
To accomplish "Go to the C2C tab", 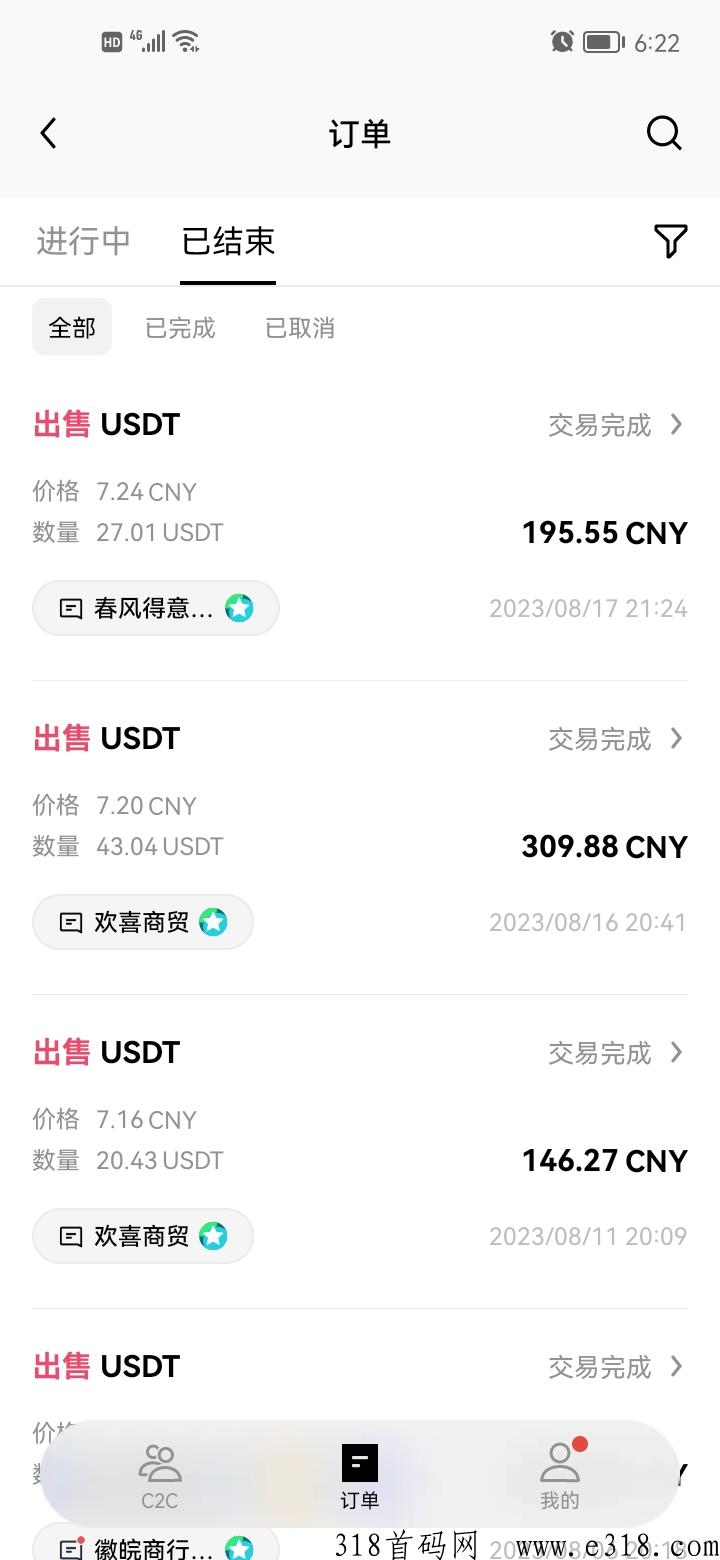I will pos(160,1476).
